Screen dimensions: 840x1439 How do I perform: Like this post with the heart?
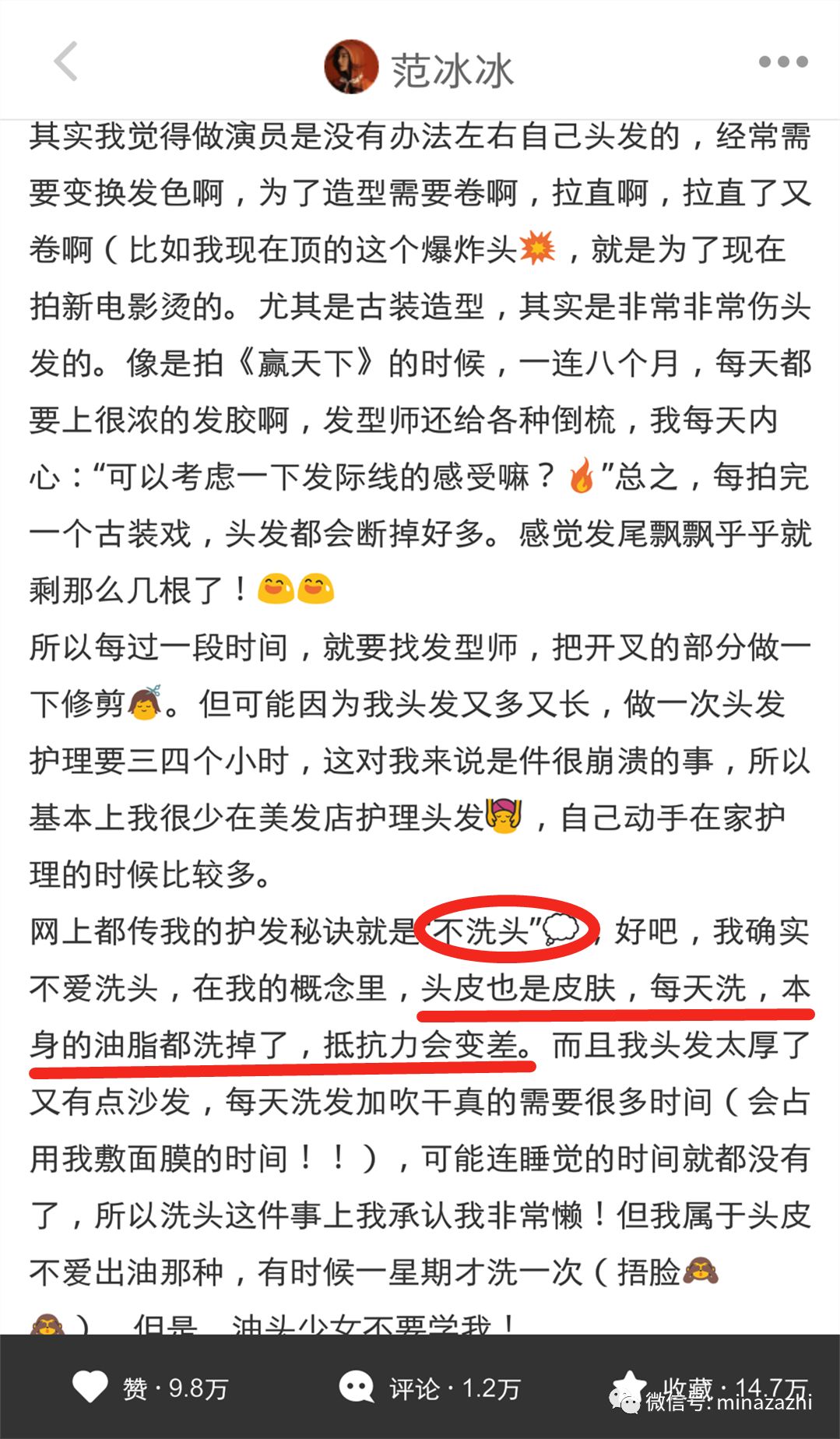coord(90,1387)
